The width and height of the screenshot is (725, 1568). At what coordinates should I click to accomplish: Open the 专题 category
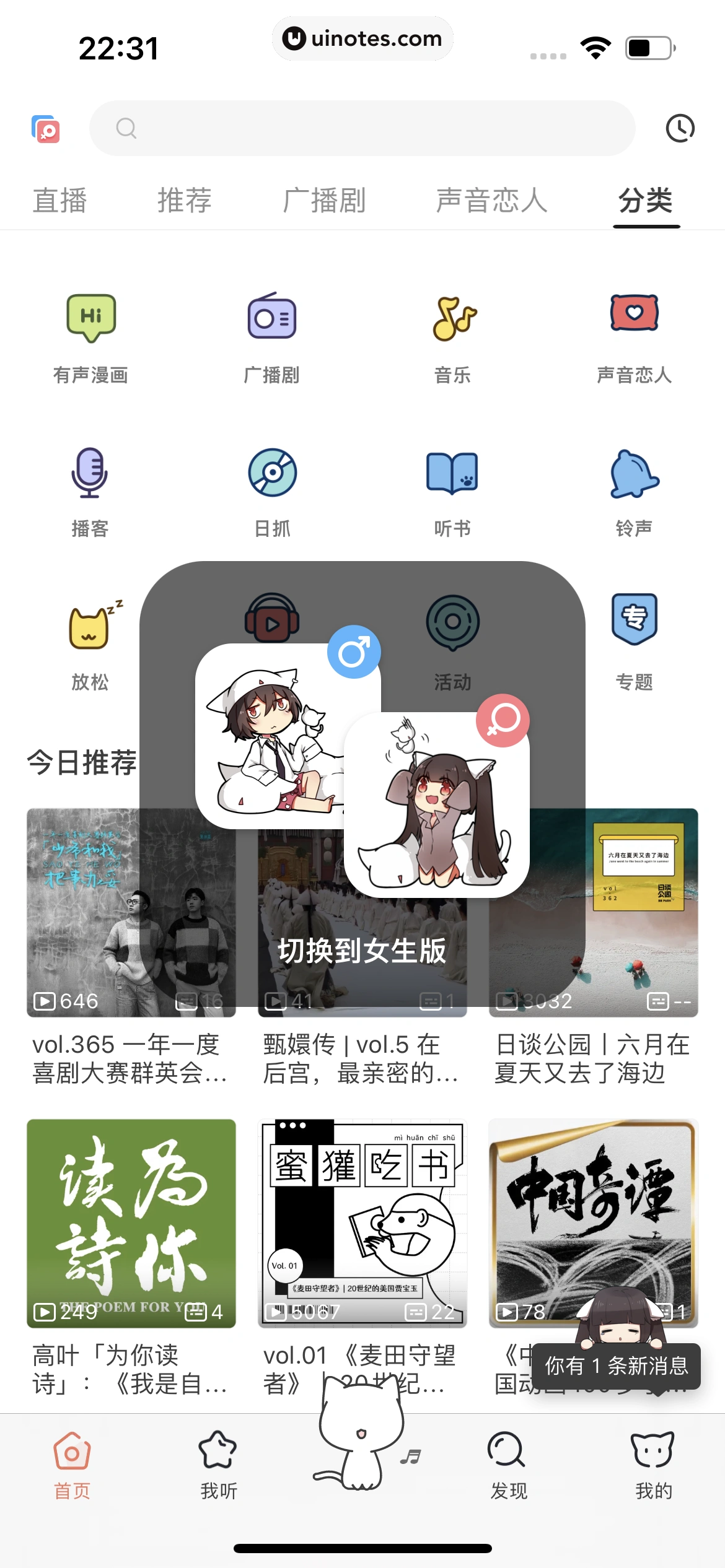pos(634,644)
